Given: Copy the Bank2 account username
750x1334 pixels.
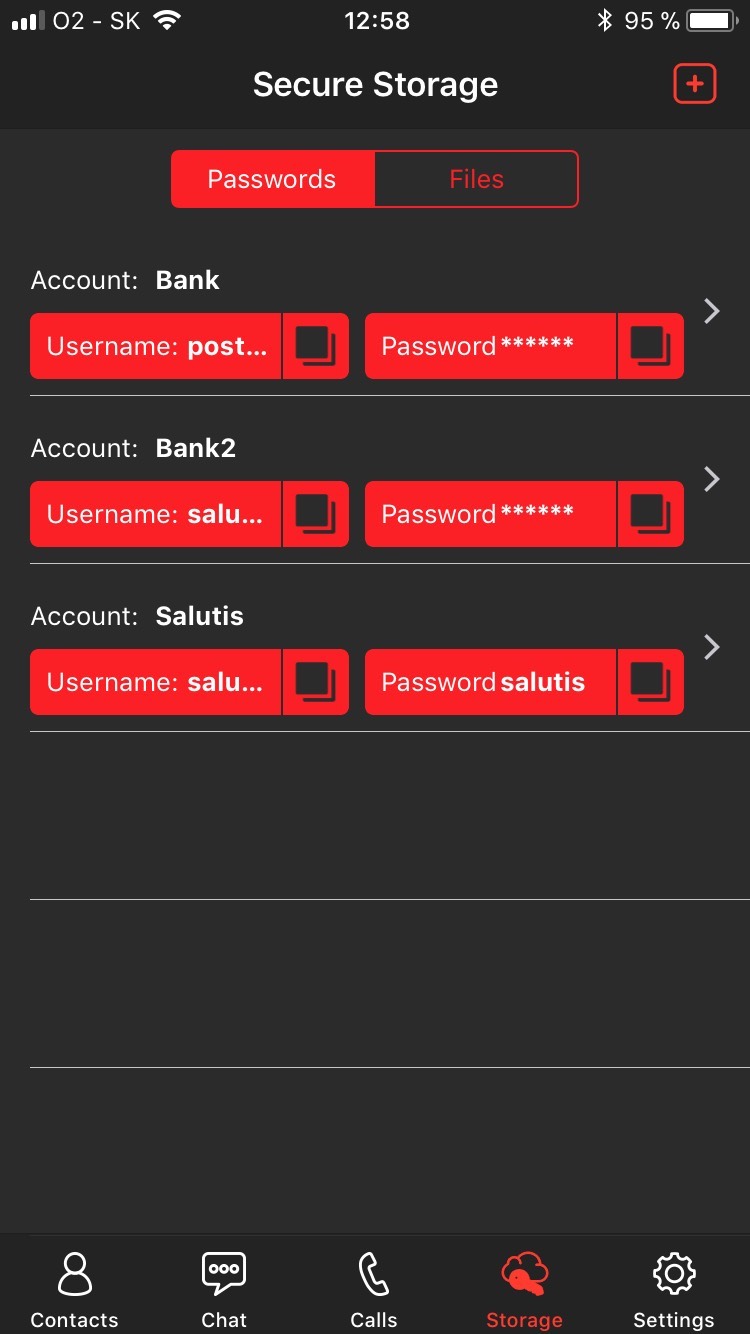Looking at the screenshot, I should pyautogui.click(x=316, y=514).
